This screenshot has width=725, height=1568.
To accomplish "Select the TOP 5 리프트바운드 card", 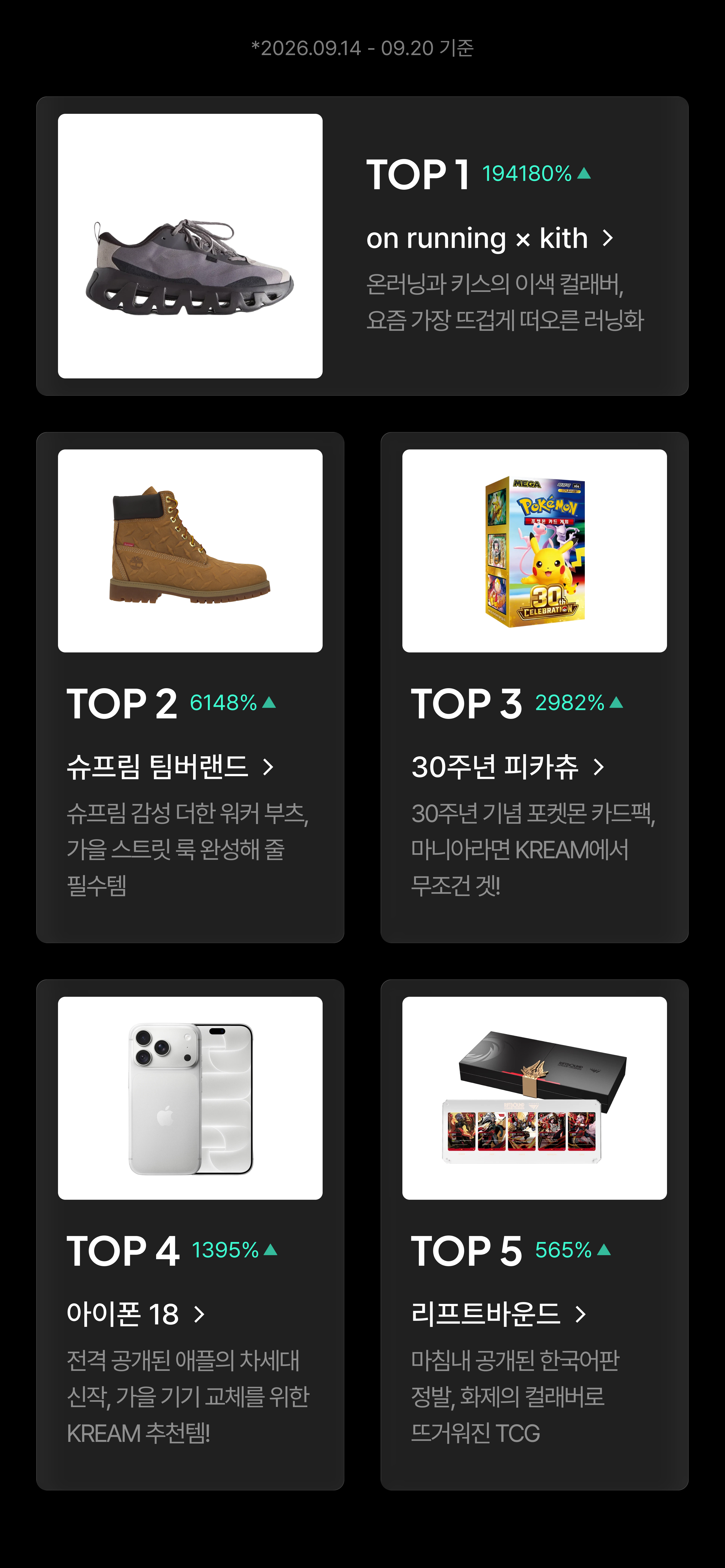I will tap(535, 1235).
